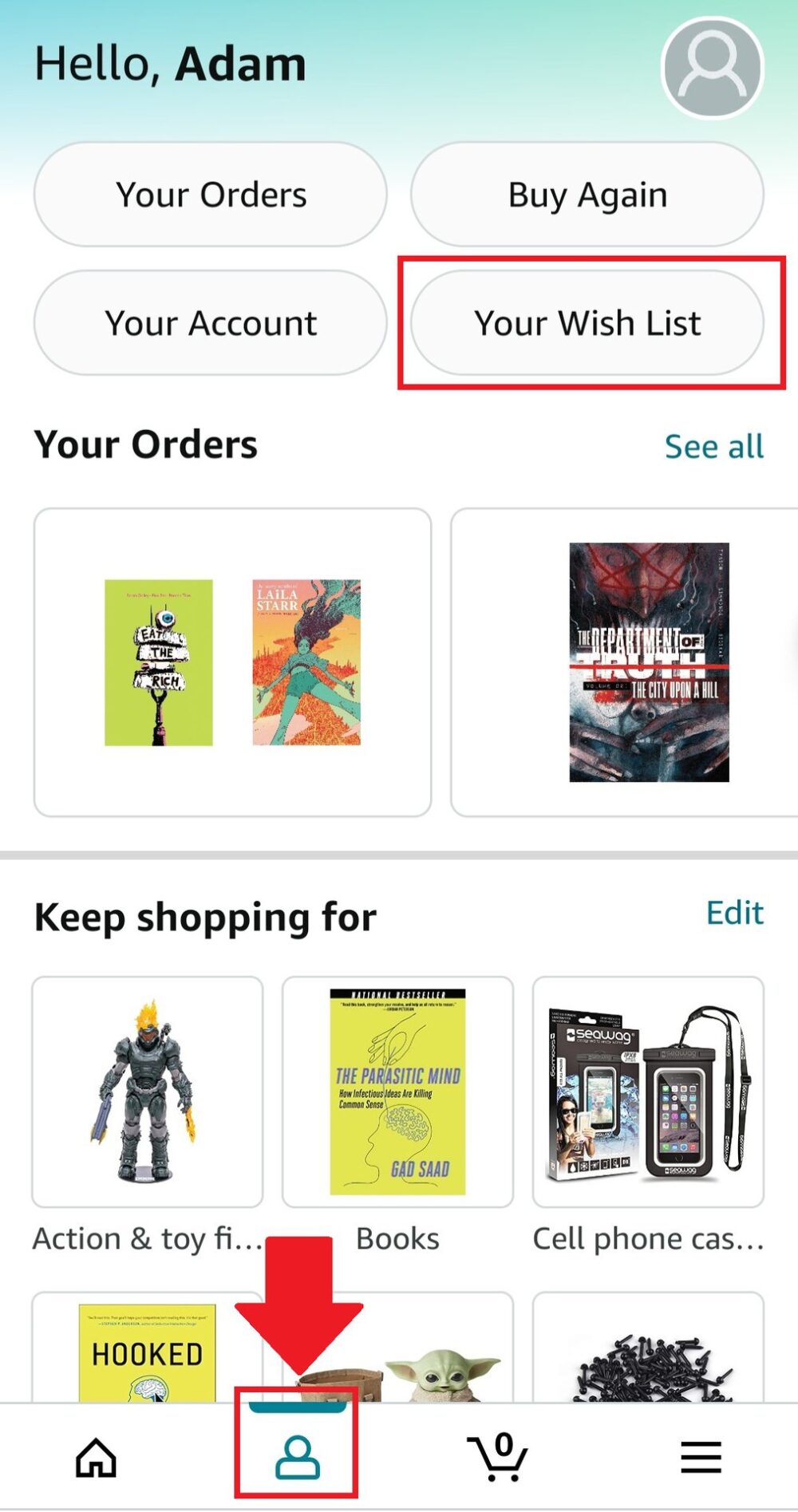798x1512 pixels.
Task: Edit the Keep shopping for list
Action: coord(734,913)
